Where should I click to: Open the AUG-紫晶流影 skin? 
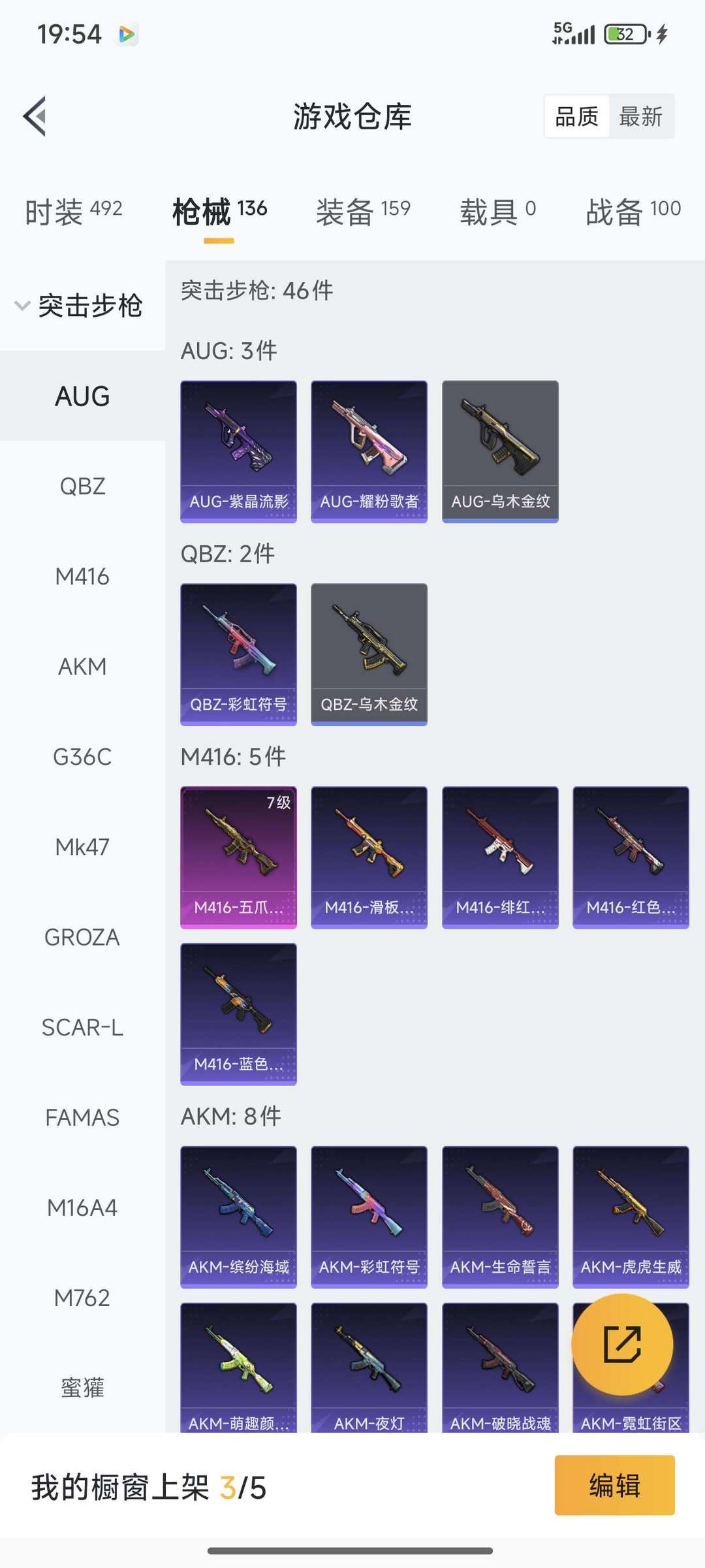[238, 451]
